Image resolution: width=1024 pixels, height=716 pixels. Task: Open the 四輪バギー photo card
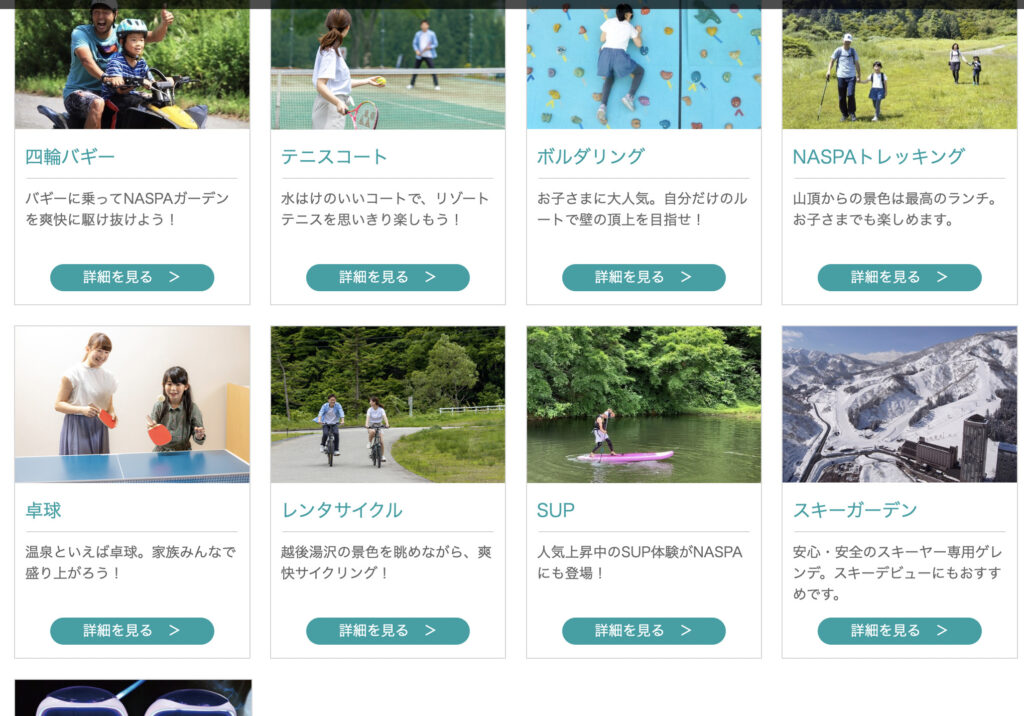coord(132,68)
